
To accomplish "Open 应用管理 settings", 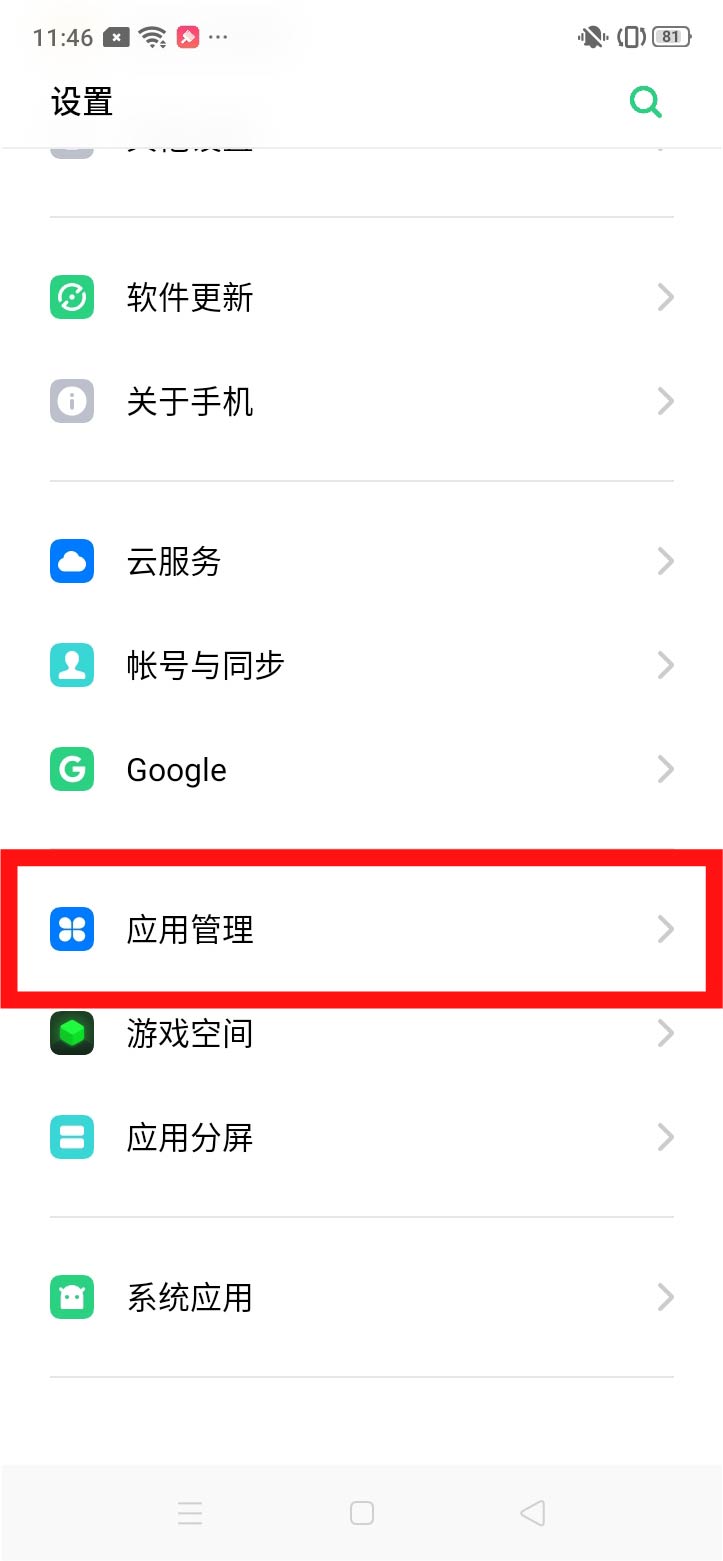I will coord(360,930).
